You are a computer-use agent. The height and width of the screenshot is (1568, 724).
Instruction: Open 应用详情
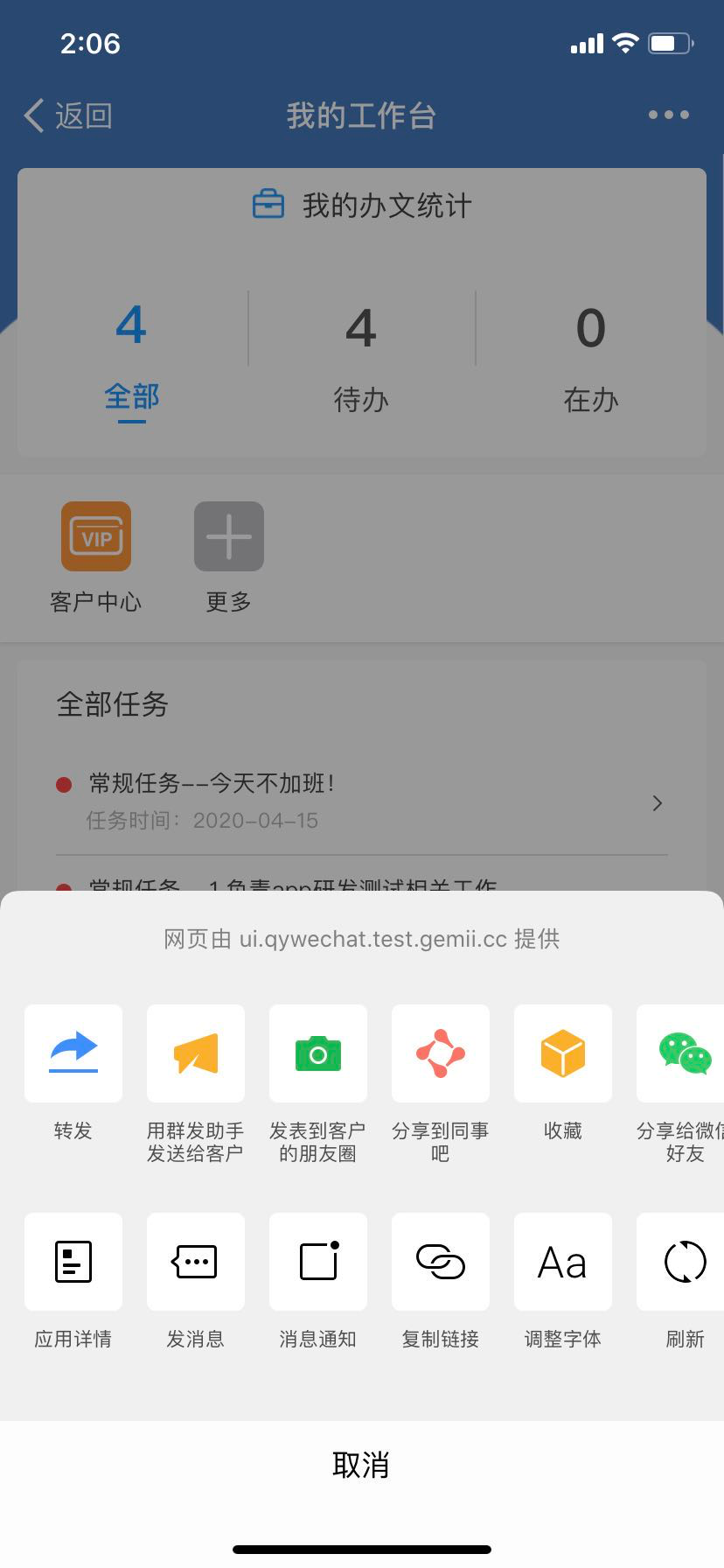[x=73, y=1261]
